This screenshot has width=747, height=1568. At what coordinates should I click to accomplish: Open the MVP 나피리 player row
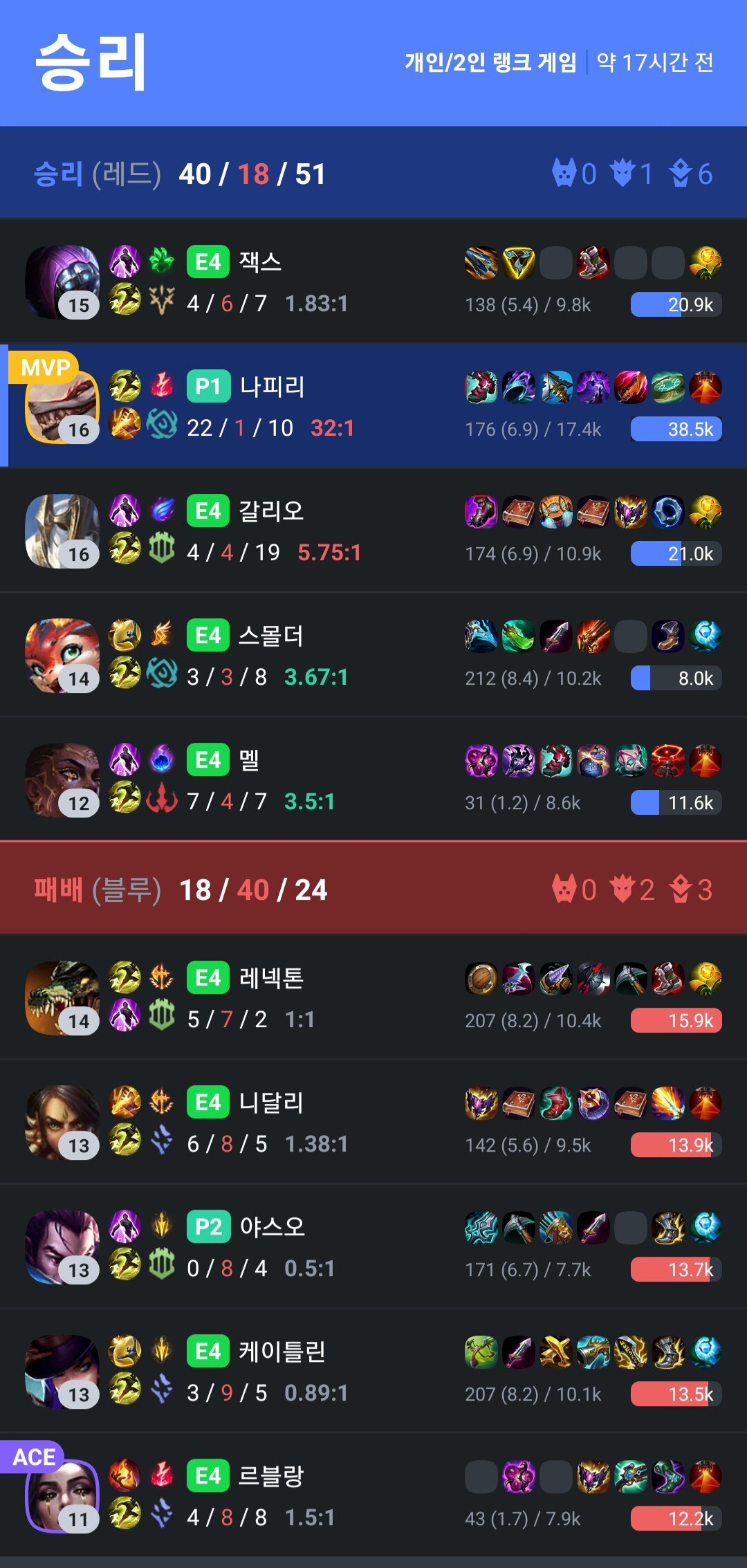(x=373, y=406)
